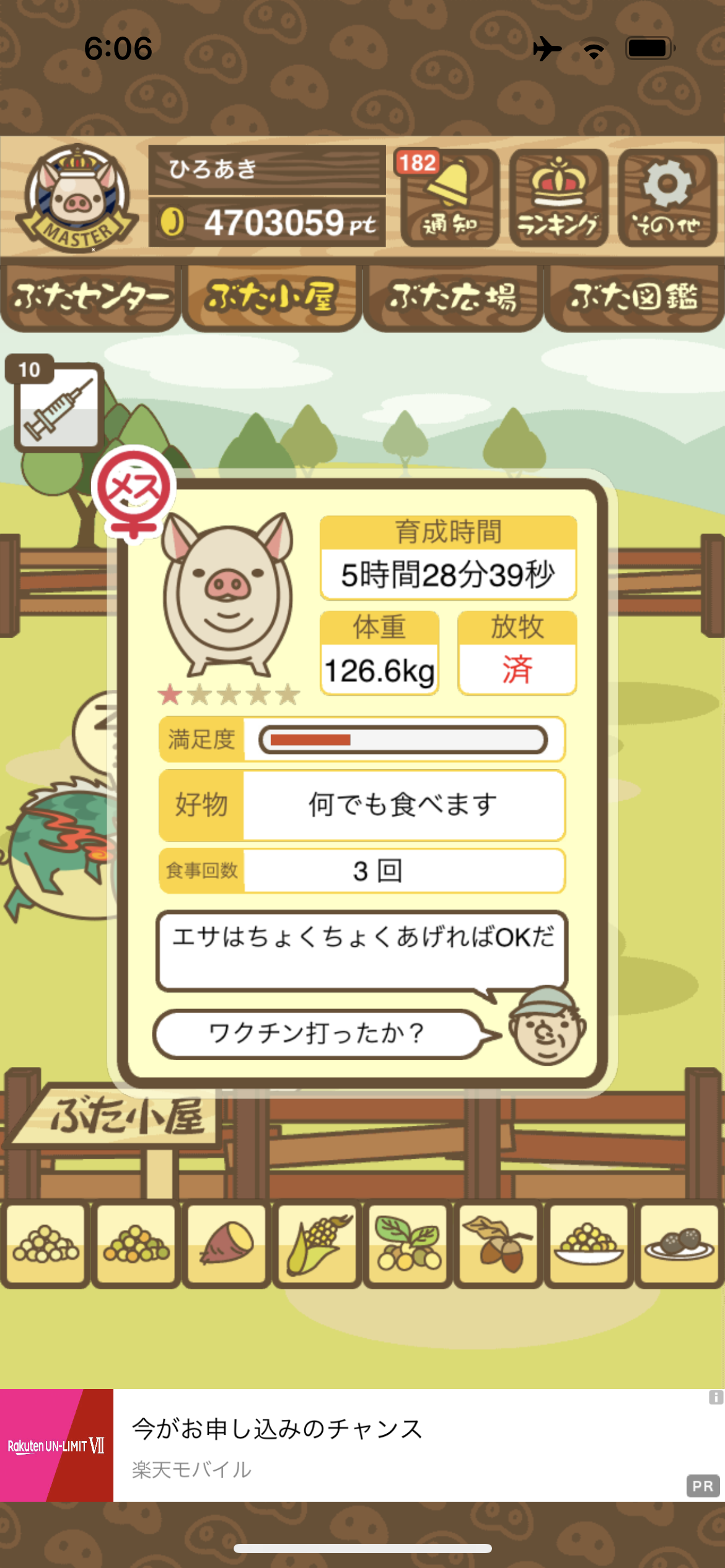Select the dark truffle plate feed
Screen dimensions: 725x1568
click(x=679, y=1244)
